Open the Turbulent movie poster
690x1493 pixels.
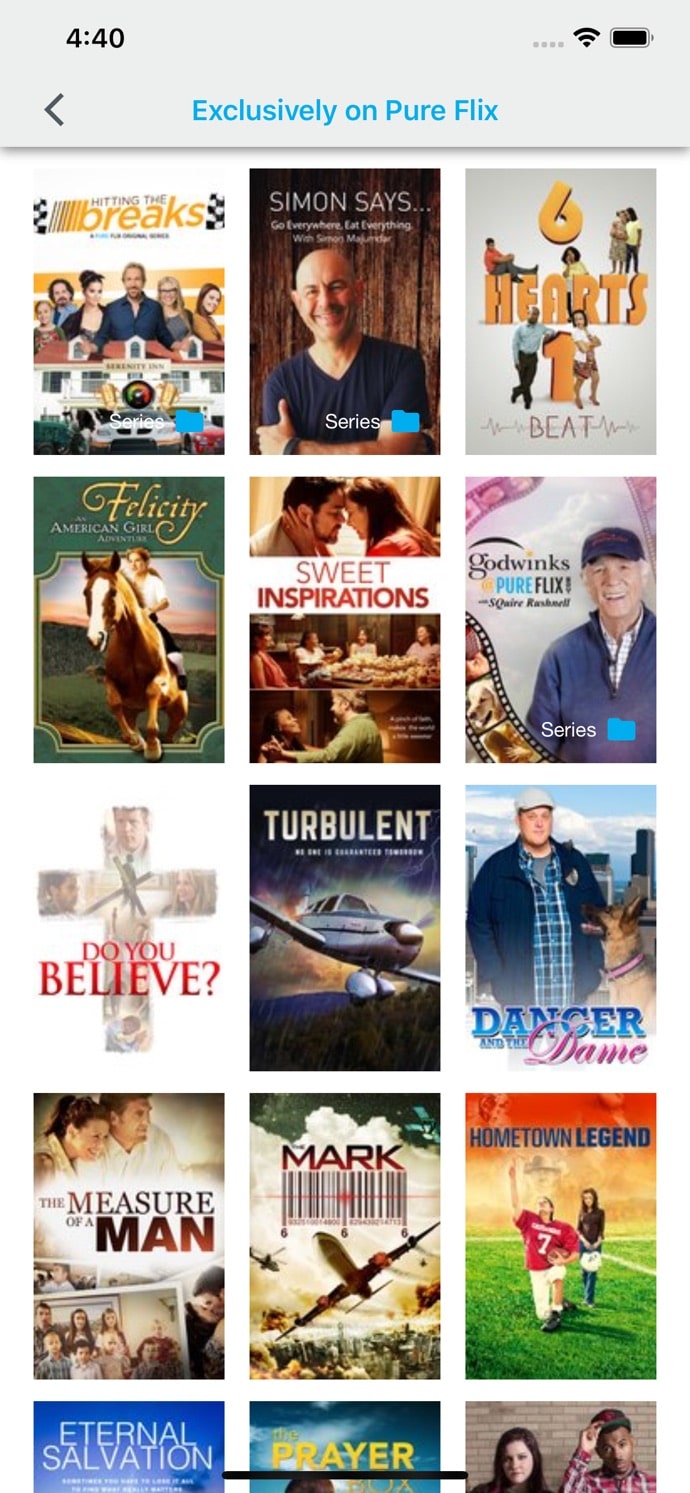[x=345, y=927]
